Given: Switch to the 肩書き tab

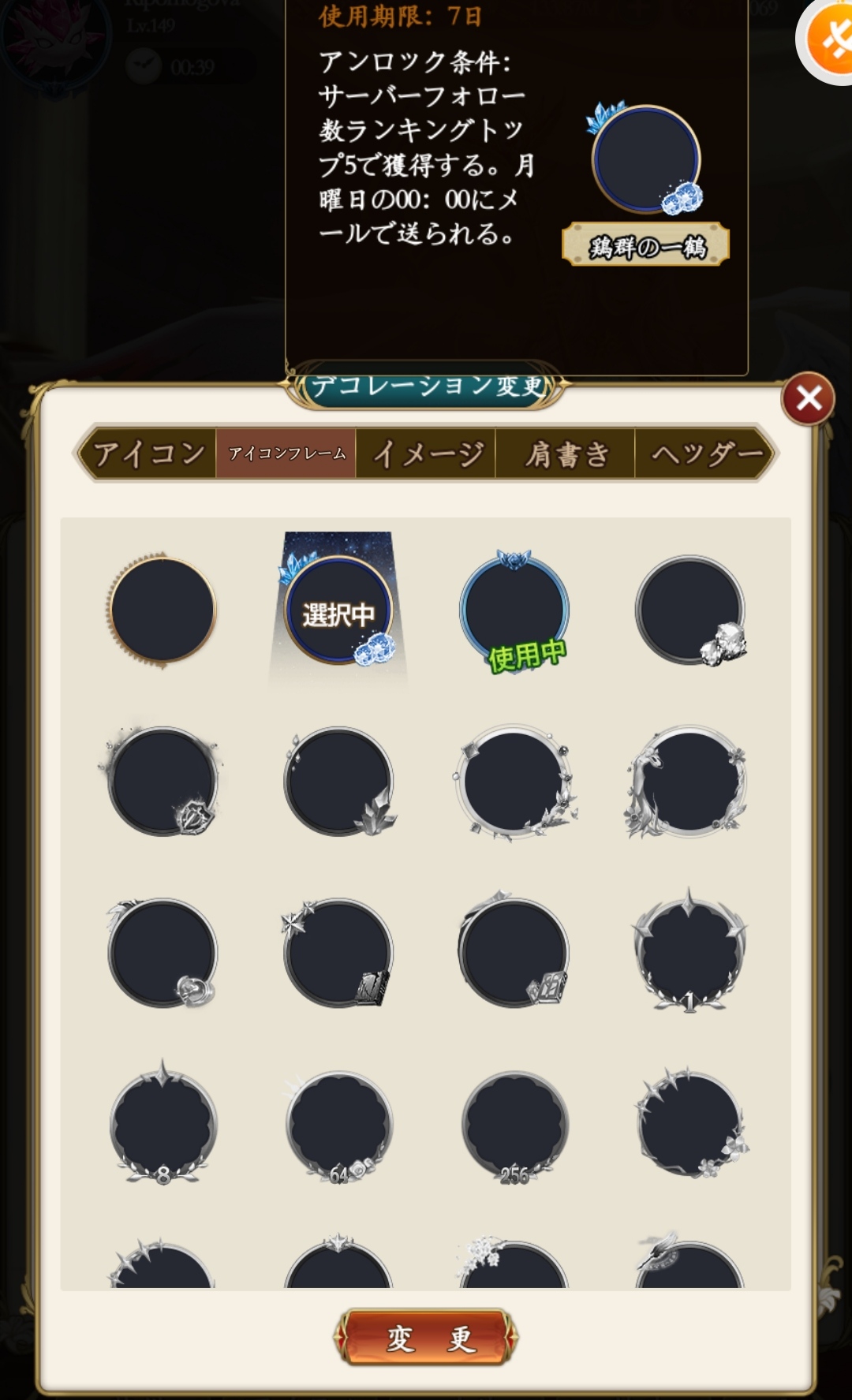Looking at the screenshot, I should (x=566, y=454).
